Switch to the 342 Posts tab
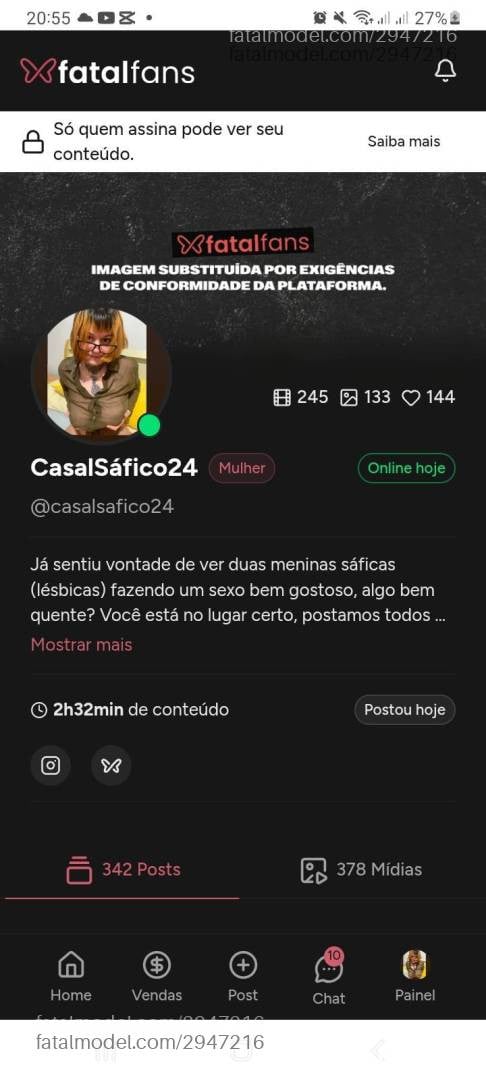 pos(123,869)
